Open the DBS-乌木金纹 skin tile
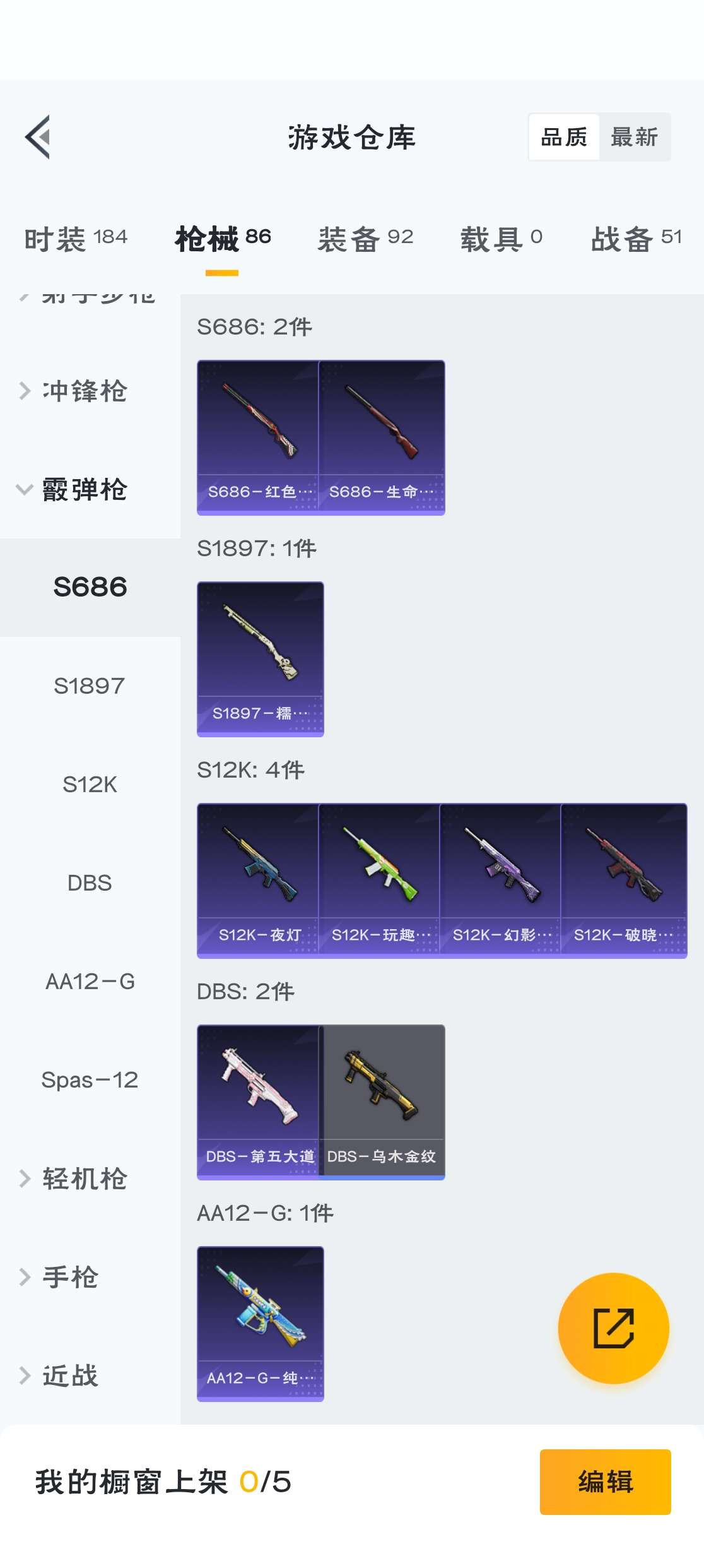This screenshot has width=704, height=1568. pyautogui.click(x=382, y=1102)
